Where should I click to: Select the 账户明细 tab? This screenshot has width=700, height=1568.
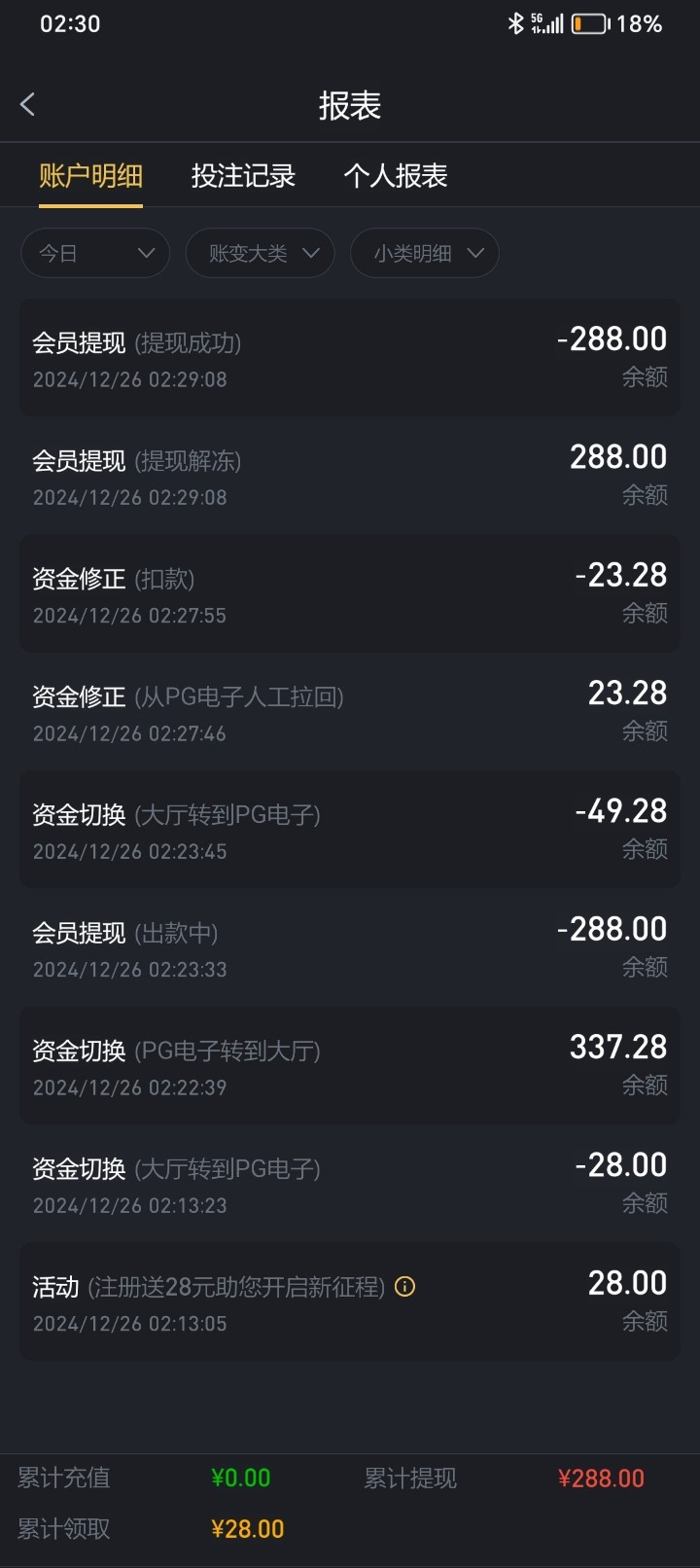point(90,176)
